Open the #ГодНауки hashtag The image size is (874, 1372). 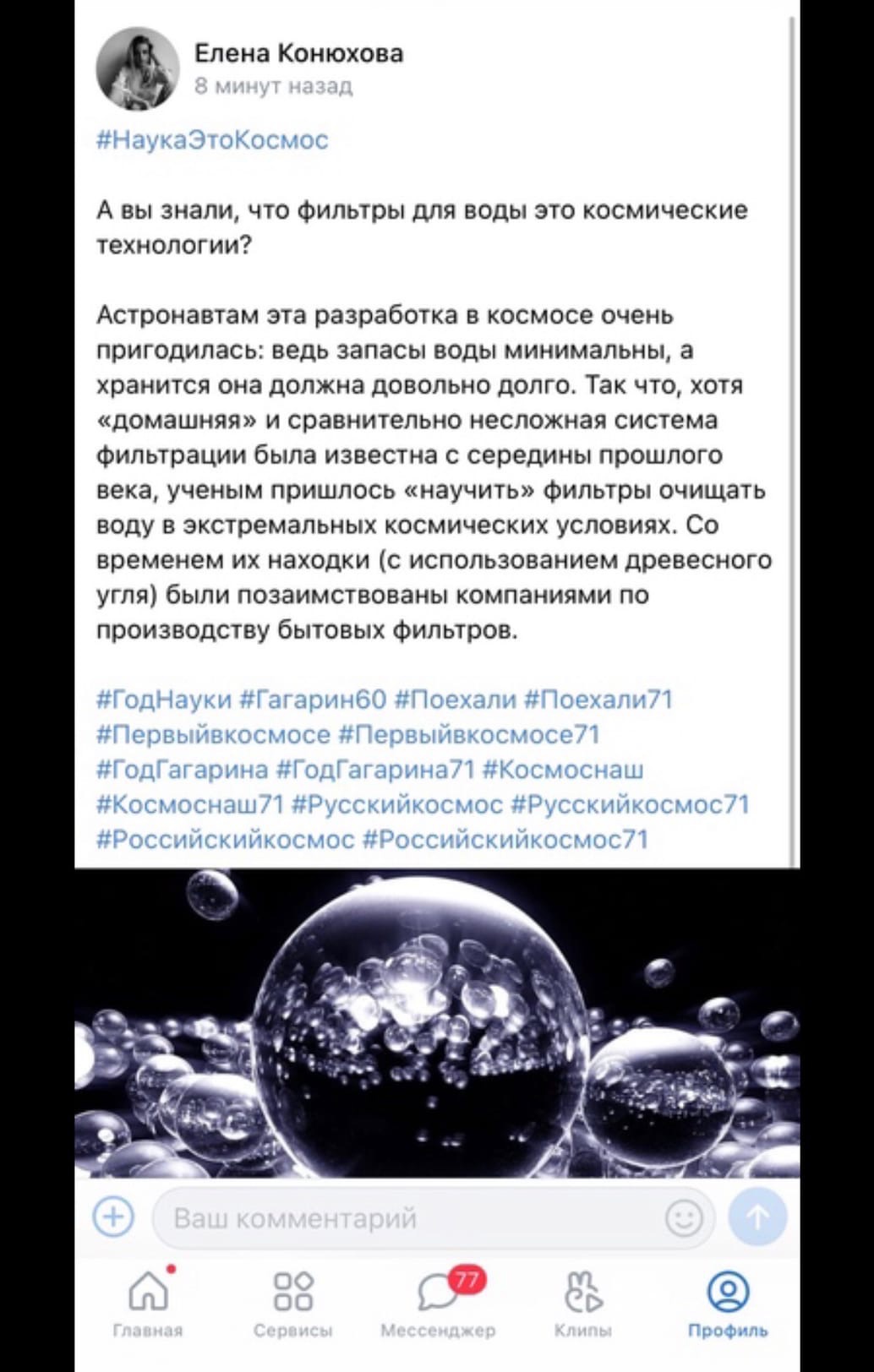pos(164,700)
